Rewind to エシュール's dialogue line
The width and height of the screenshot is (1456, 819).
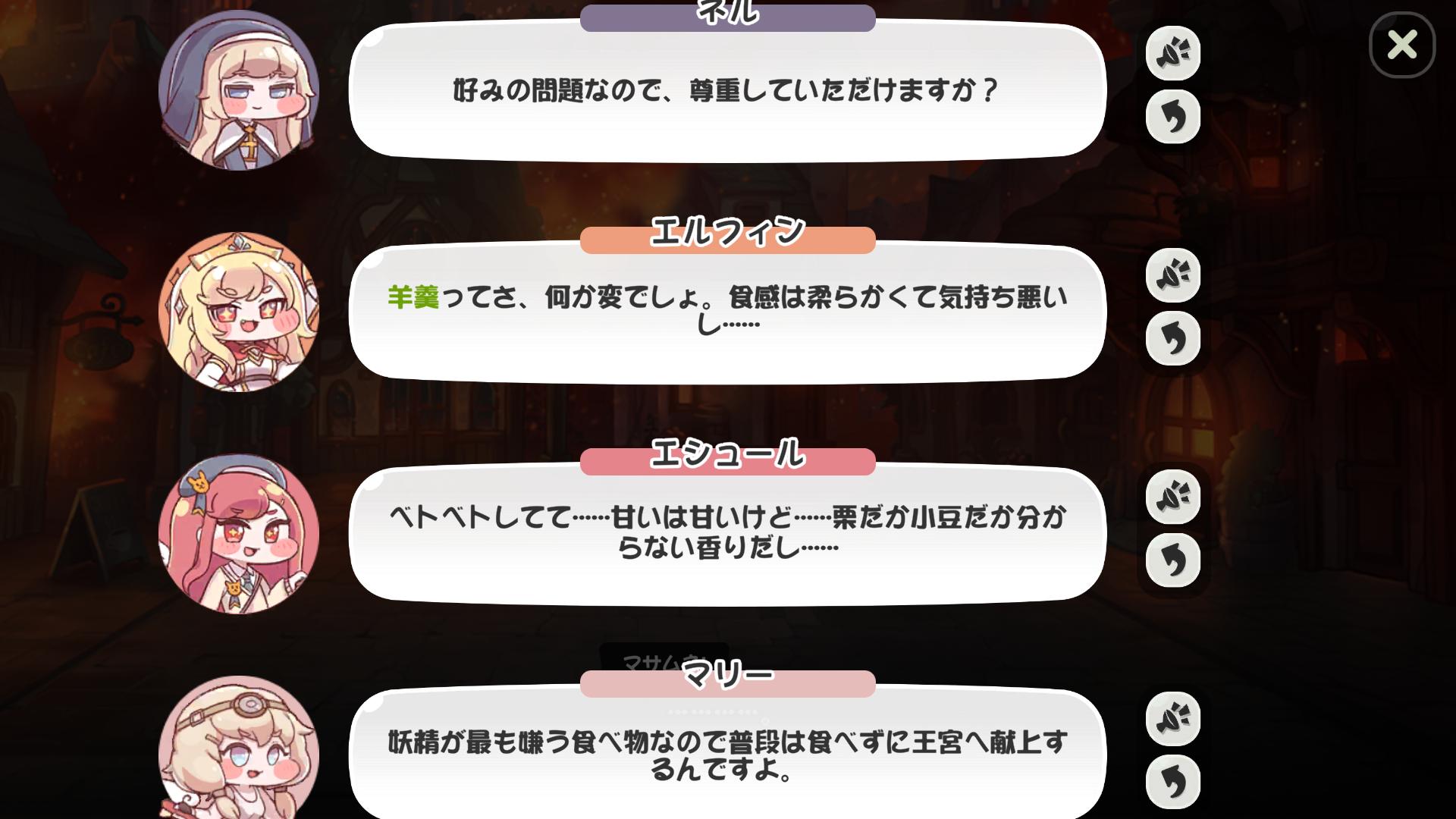coord(1172,560)
